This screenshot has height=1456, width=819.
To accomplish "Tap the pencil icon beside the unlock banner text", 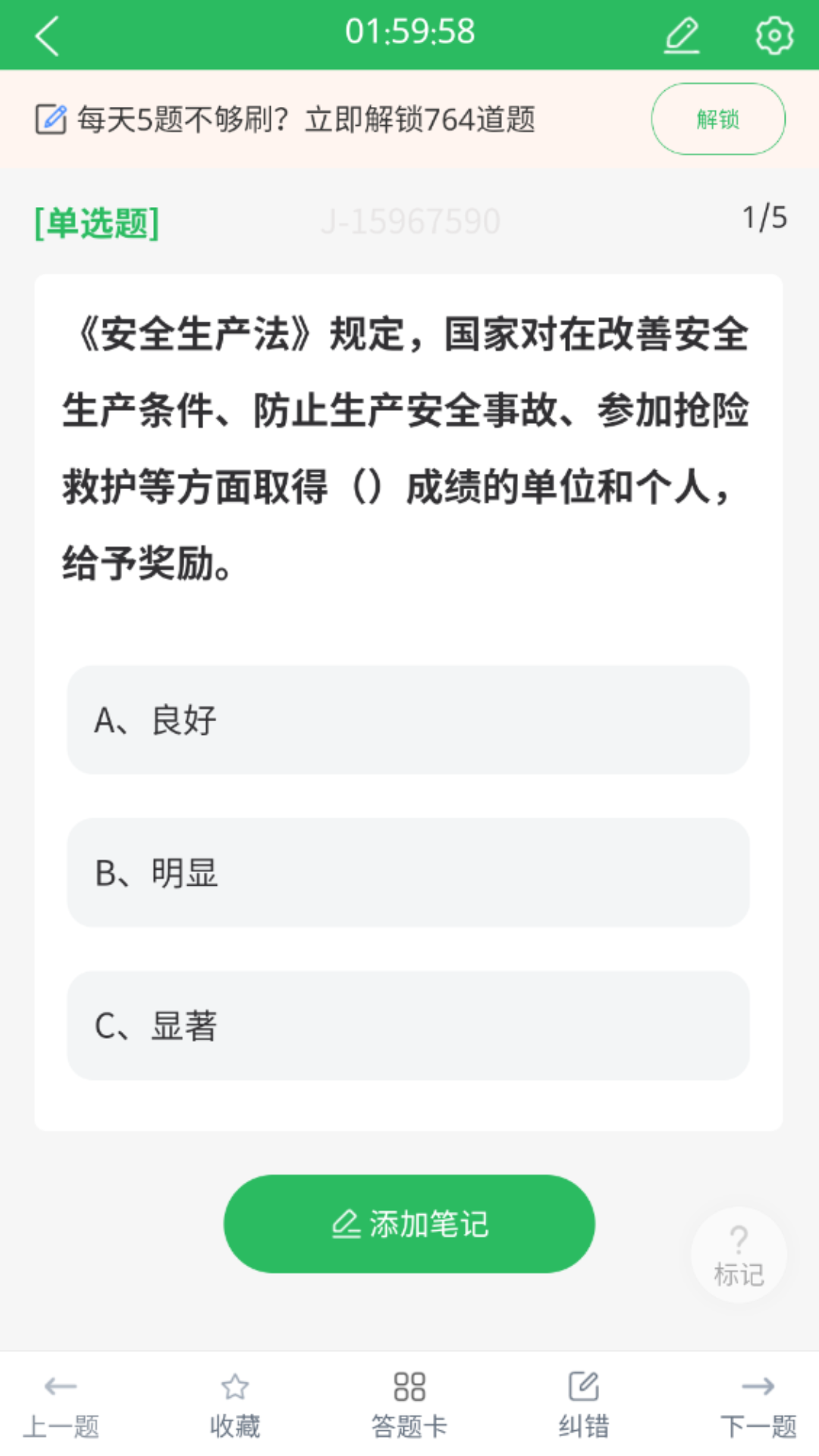I will (x=51, y=118).
